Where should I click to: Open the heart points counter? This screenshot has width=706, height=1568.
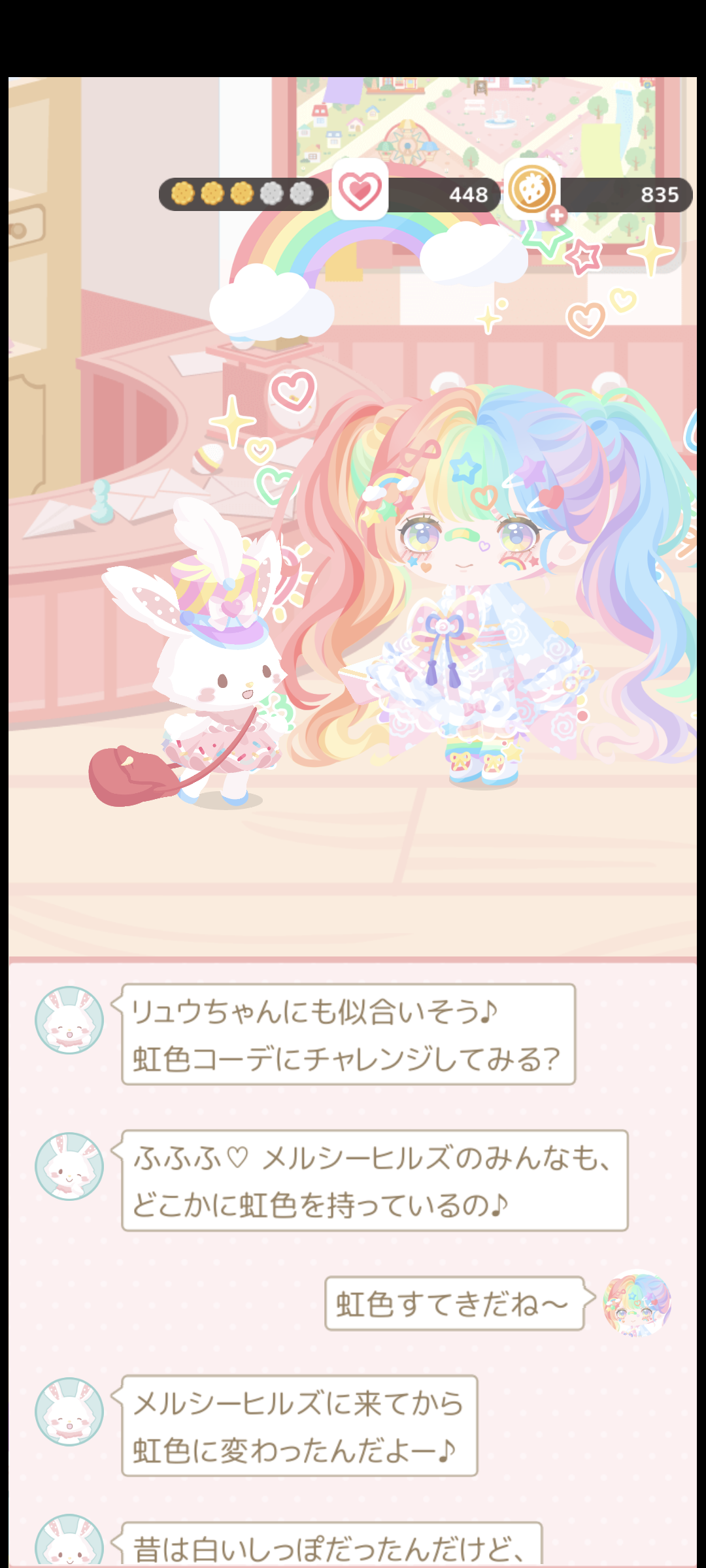coord(416,194)
